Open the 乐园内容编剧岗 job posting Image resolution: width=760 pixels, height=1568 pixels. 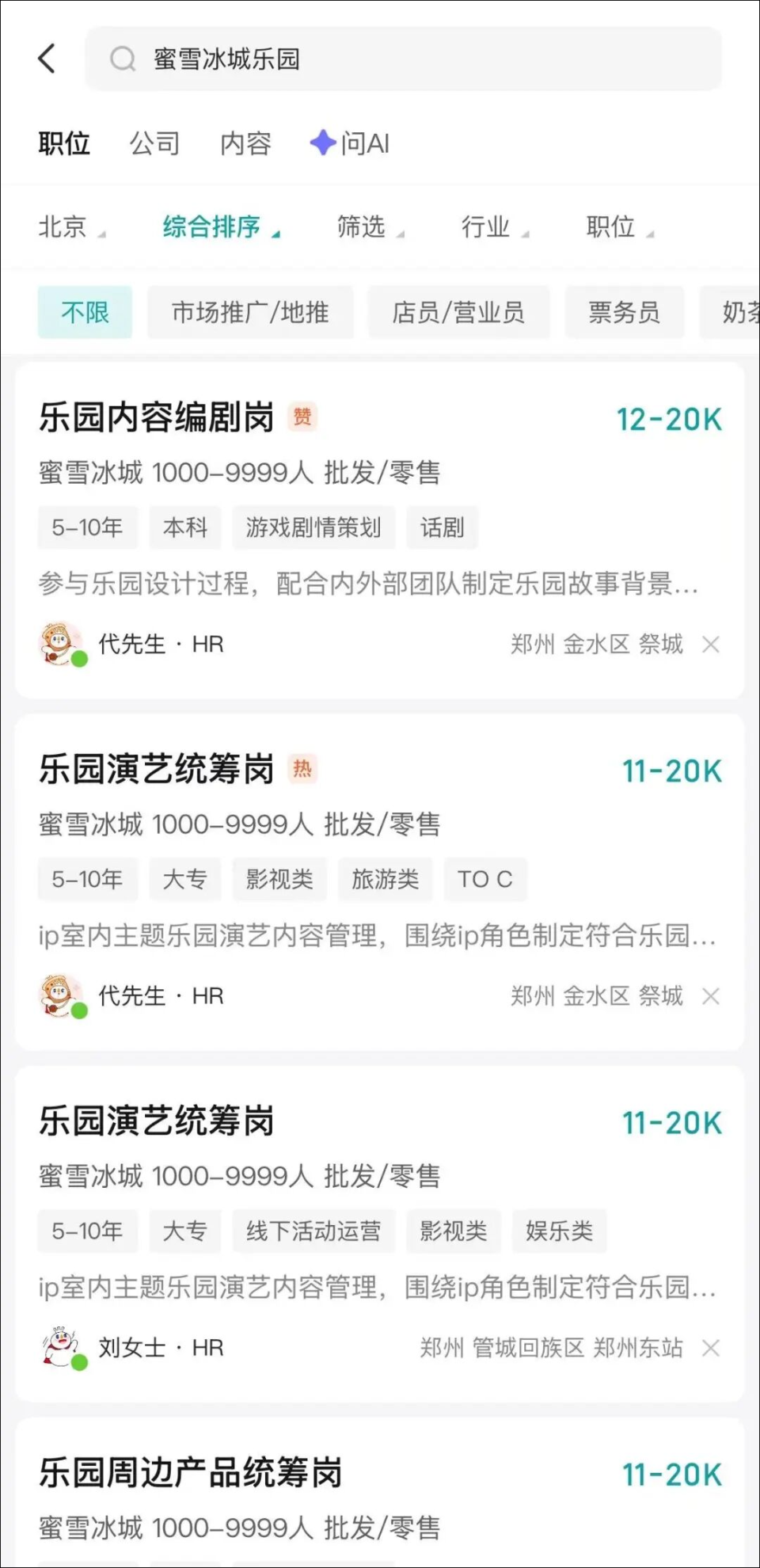tap(155, 416)
